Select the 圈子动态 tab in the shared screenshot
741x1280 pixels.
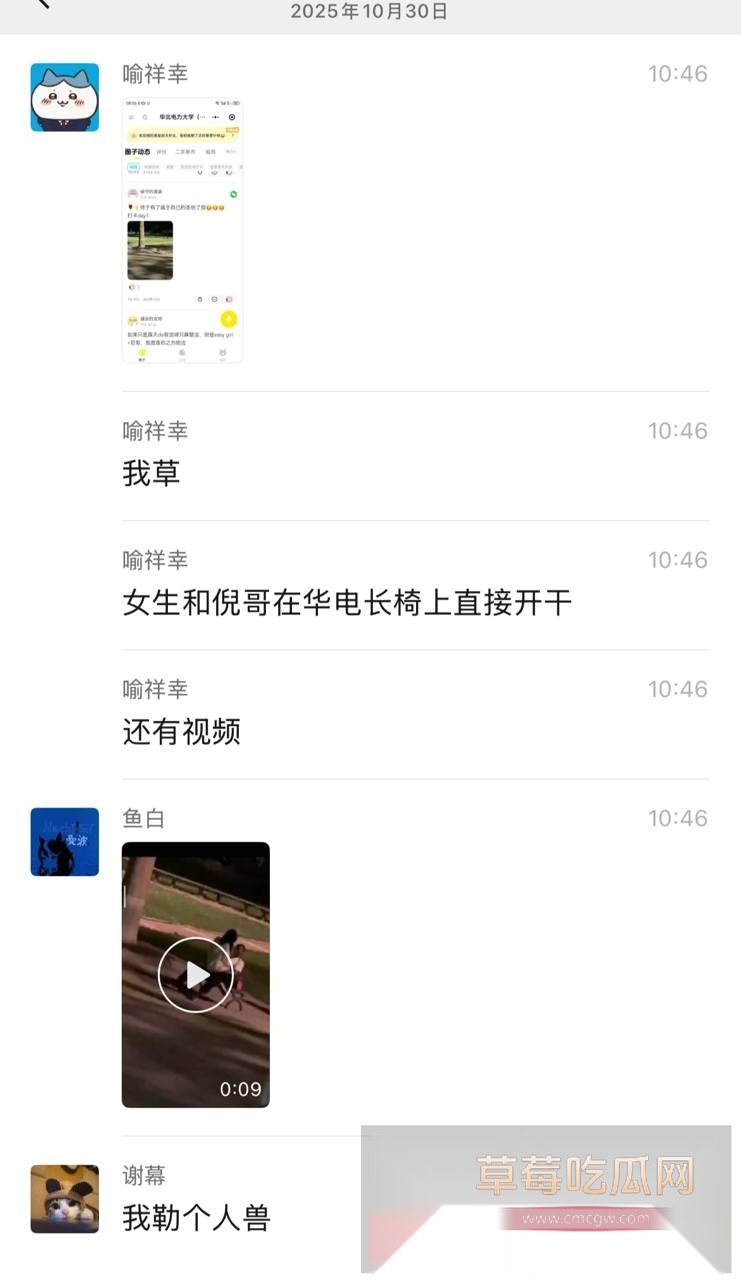coord(139,152)
